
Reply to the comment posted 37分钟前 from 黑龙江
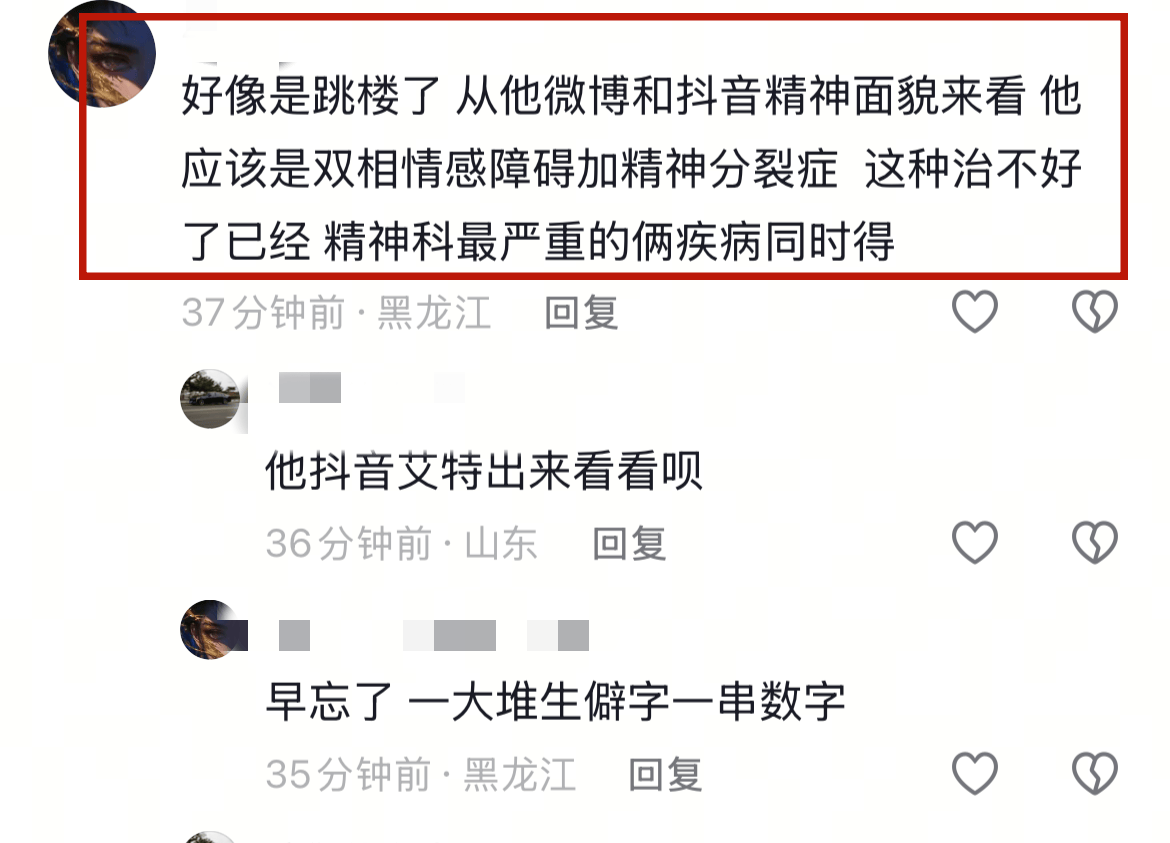(x=581, y=314)
